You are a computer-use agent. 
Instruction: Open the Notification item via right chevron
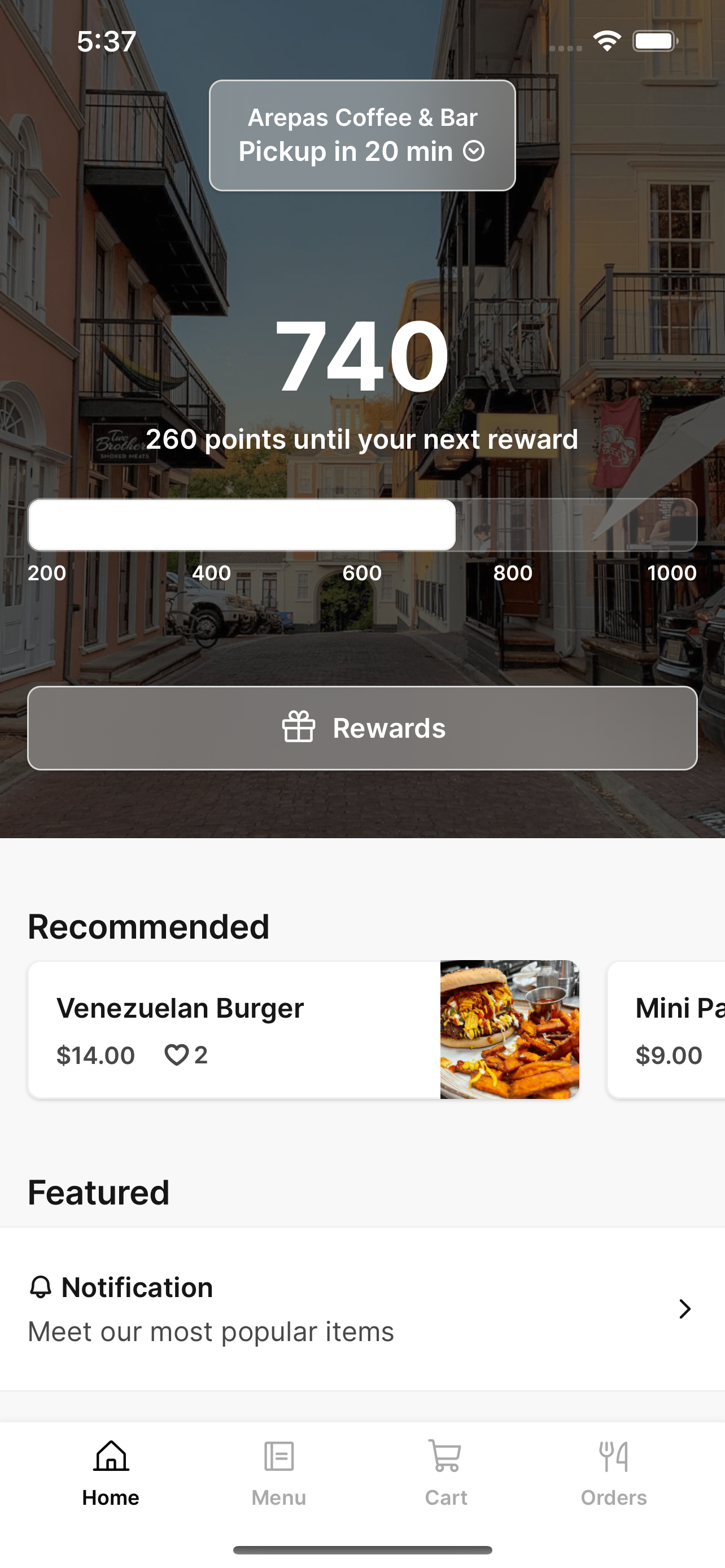(x=684, y=1309)
